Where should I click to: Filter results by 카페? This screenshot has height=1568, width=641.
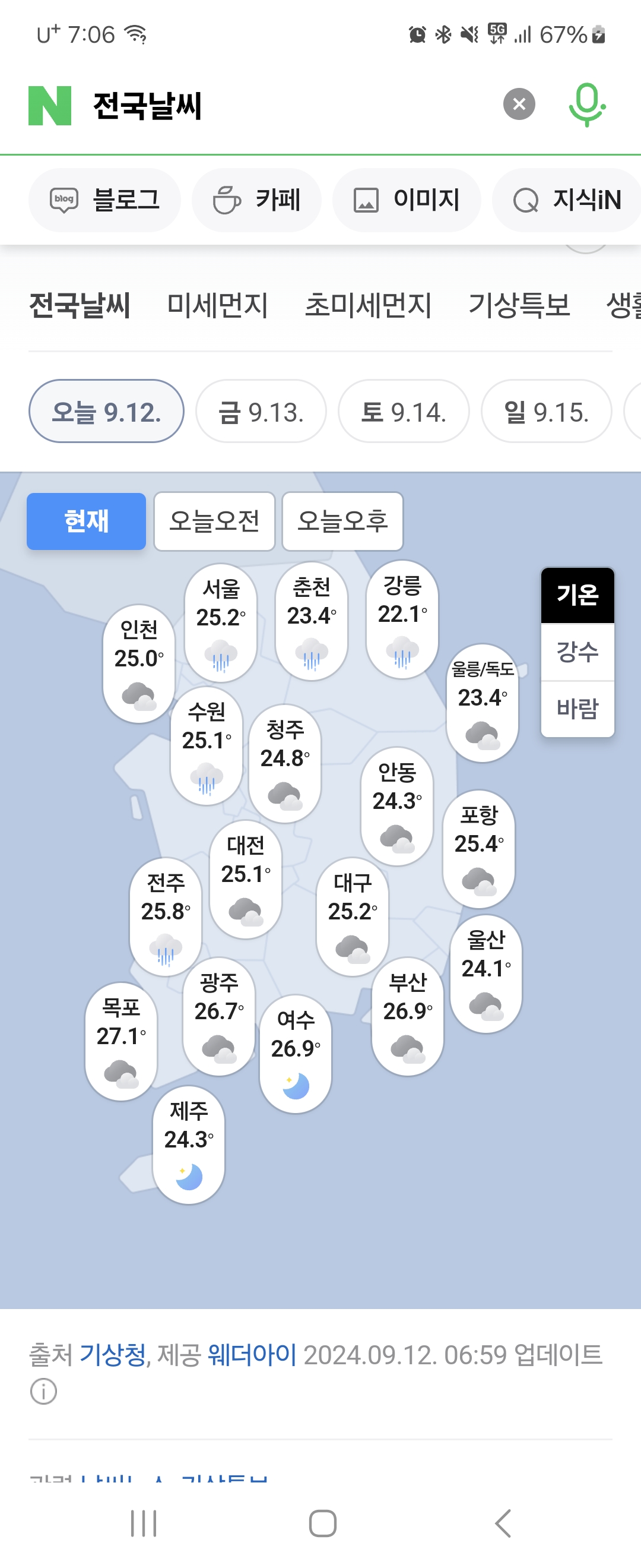point(256,200)
